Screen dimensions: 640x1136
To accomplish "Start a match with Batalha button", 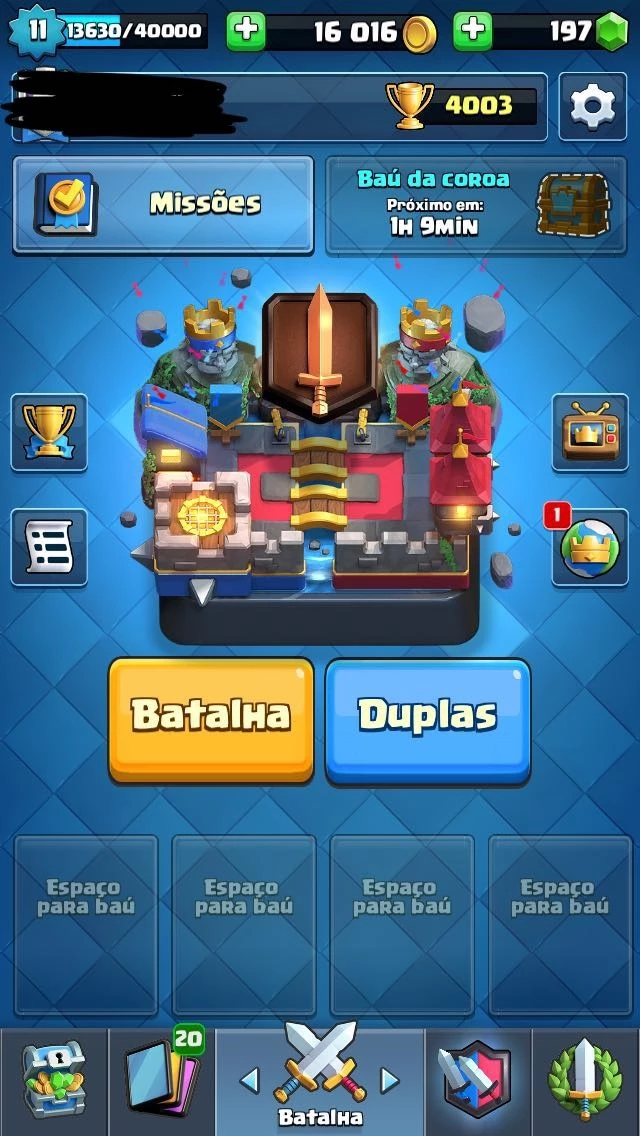I will [x=211, y=715].
